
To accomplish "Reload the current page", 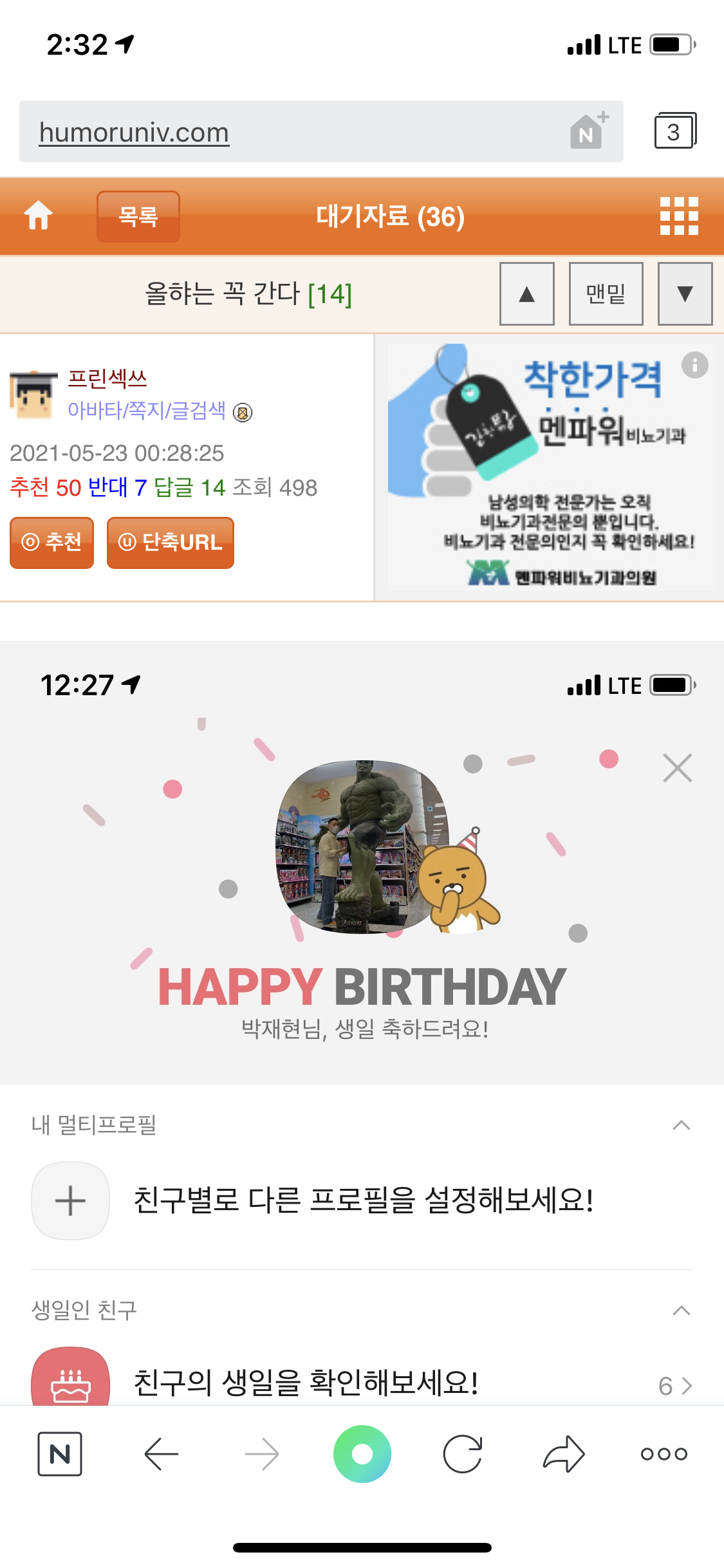I will coord(463,1453).
